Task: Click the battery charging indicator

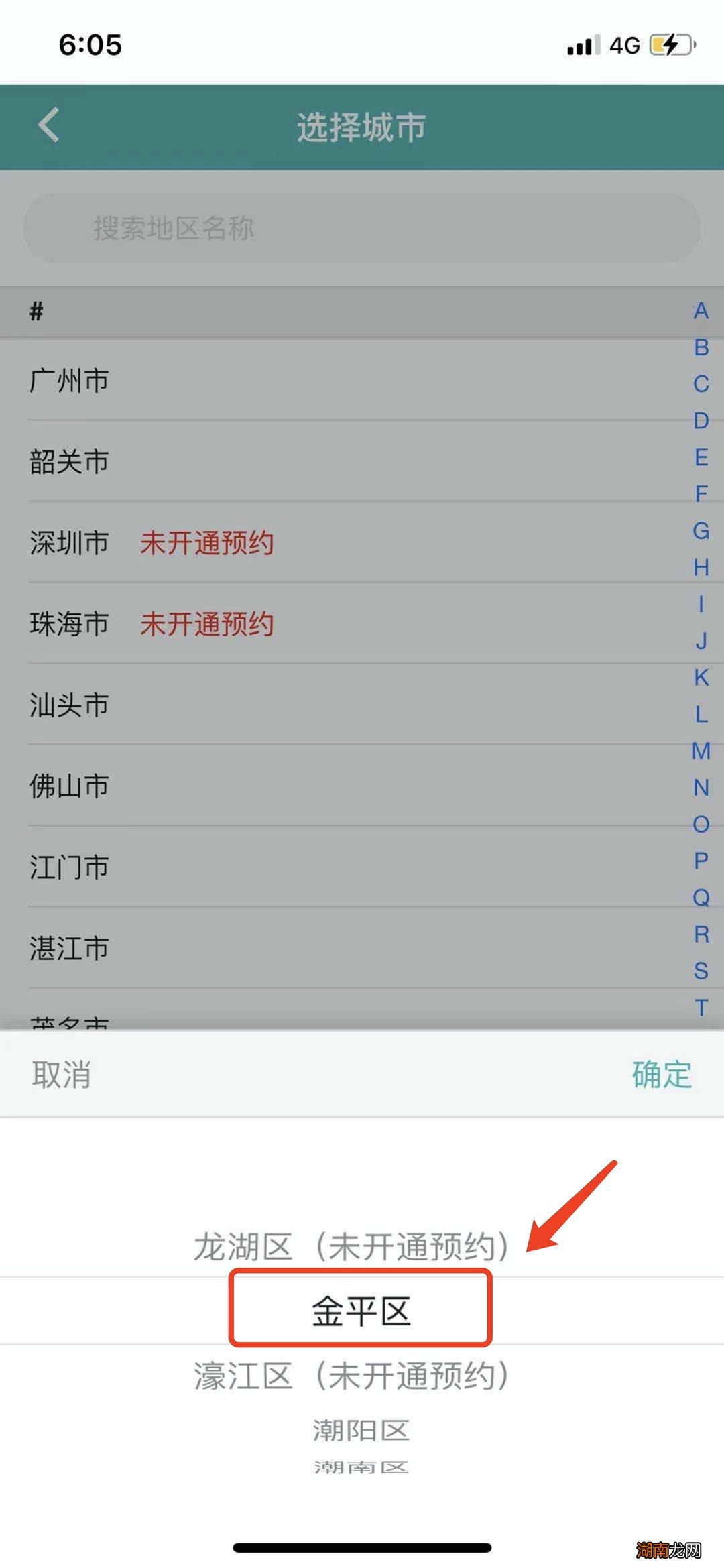Action: pyautogui.click(x=669, y=45)
